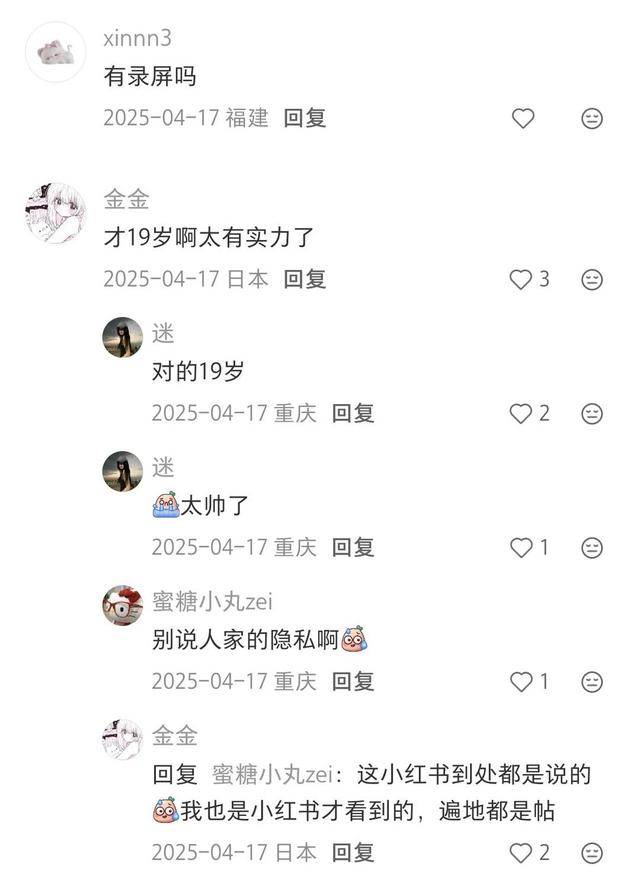Reply to 蜜糖小丸zei's comment 别说人家的隐私啊
The width and height of the screenshot is (640, 890).
353,681
